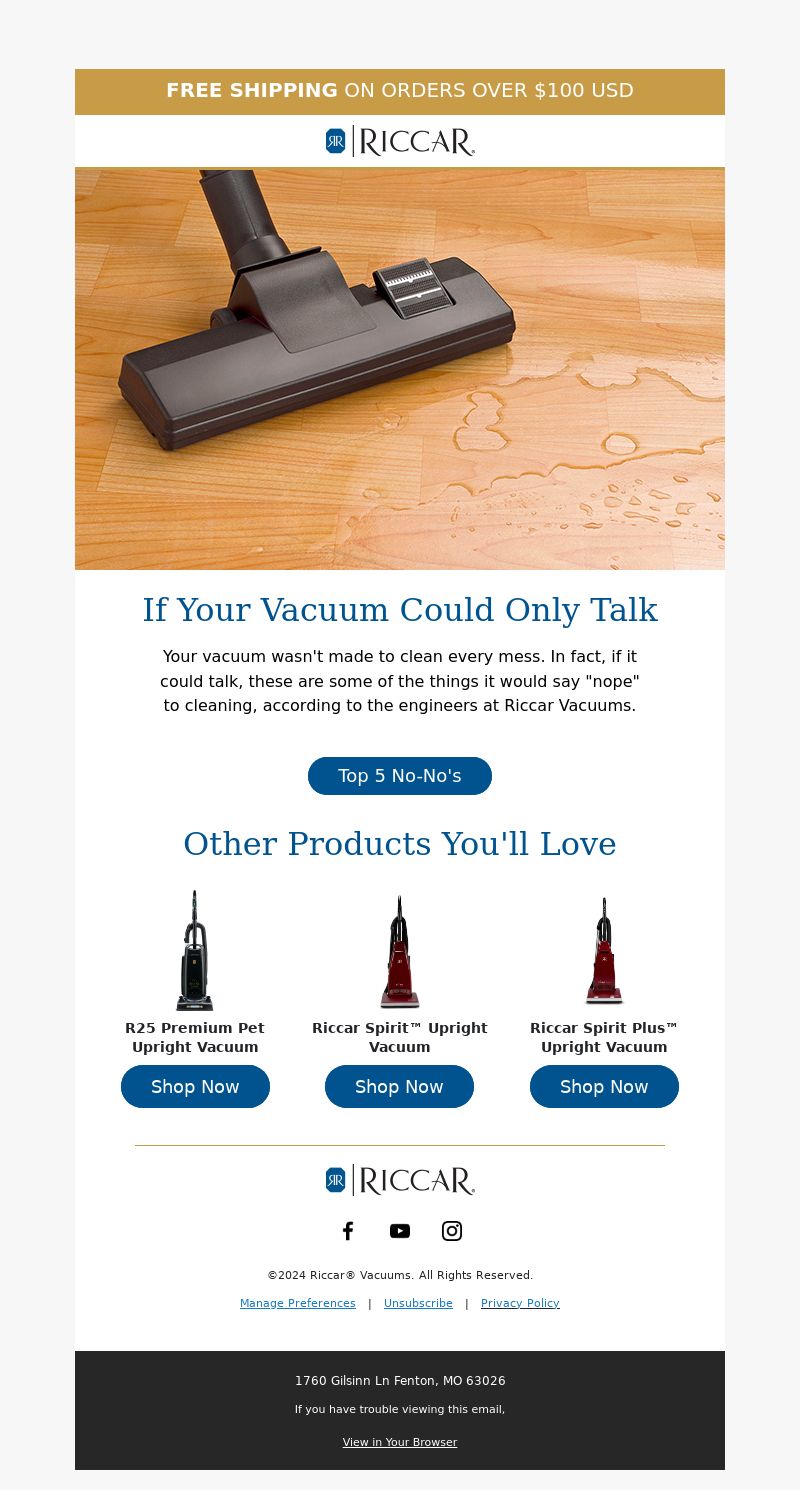Open the R25 Premium Pet vacuum image

(195, 950)
